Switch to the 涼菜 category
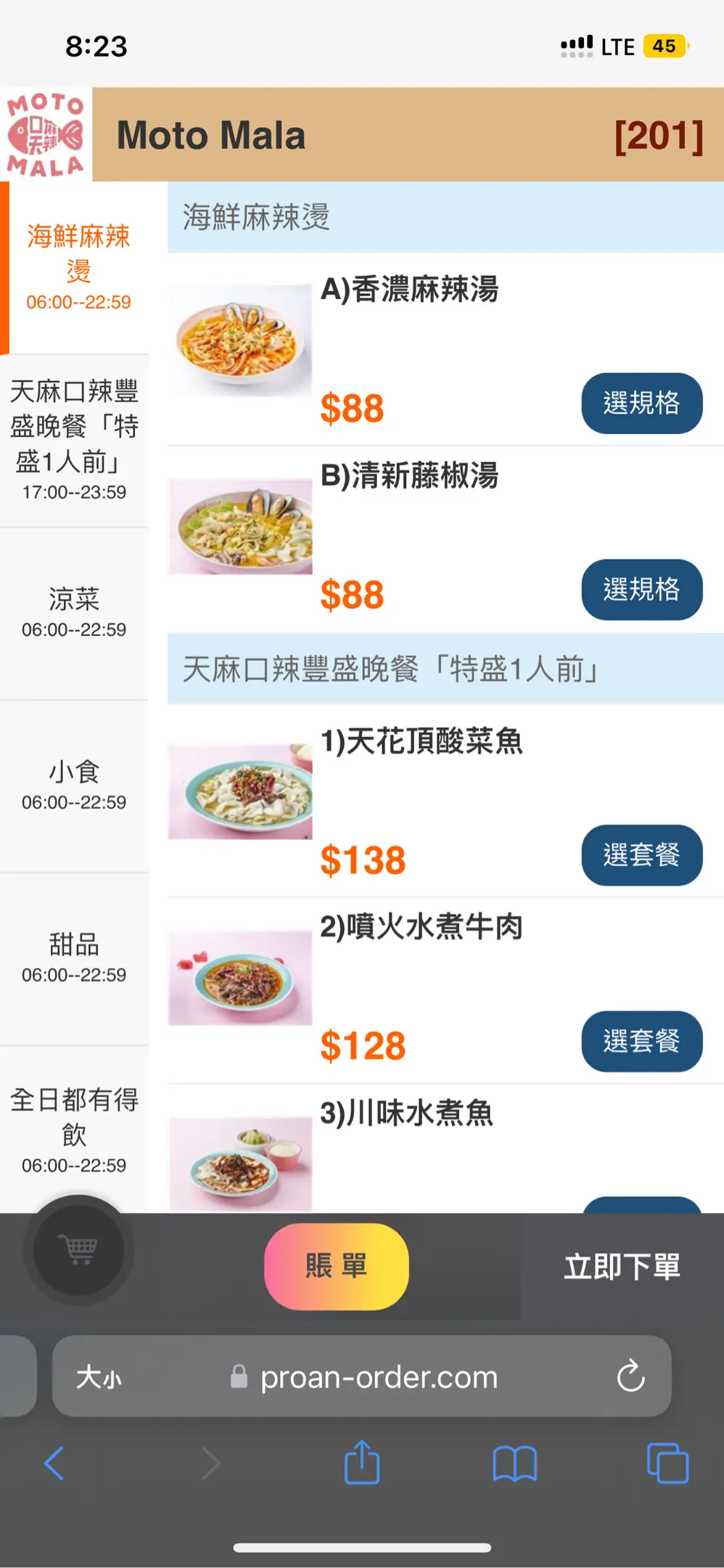The width and height of the screenshot is (724, 1568). [x=74, y=613]
